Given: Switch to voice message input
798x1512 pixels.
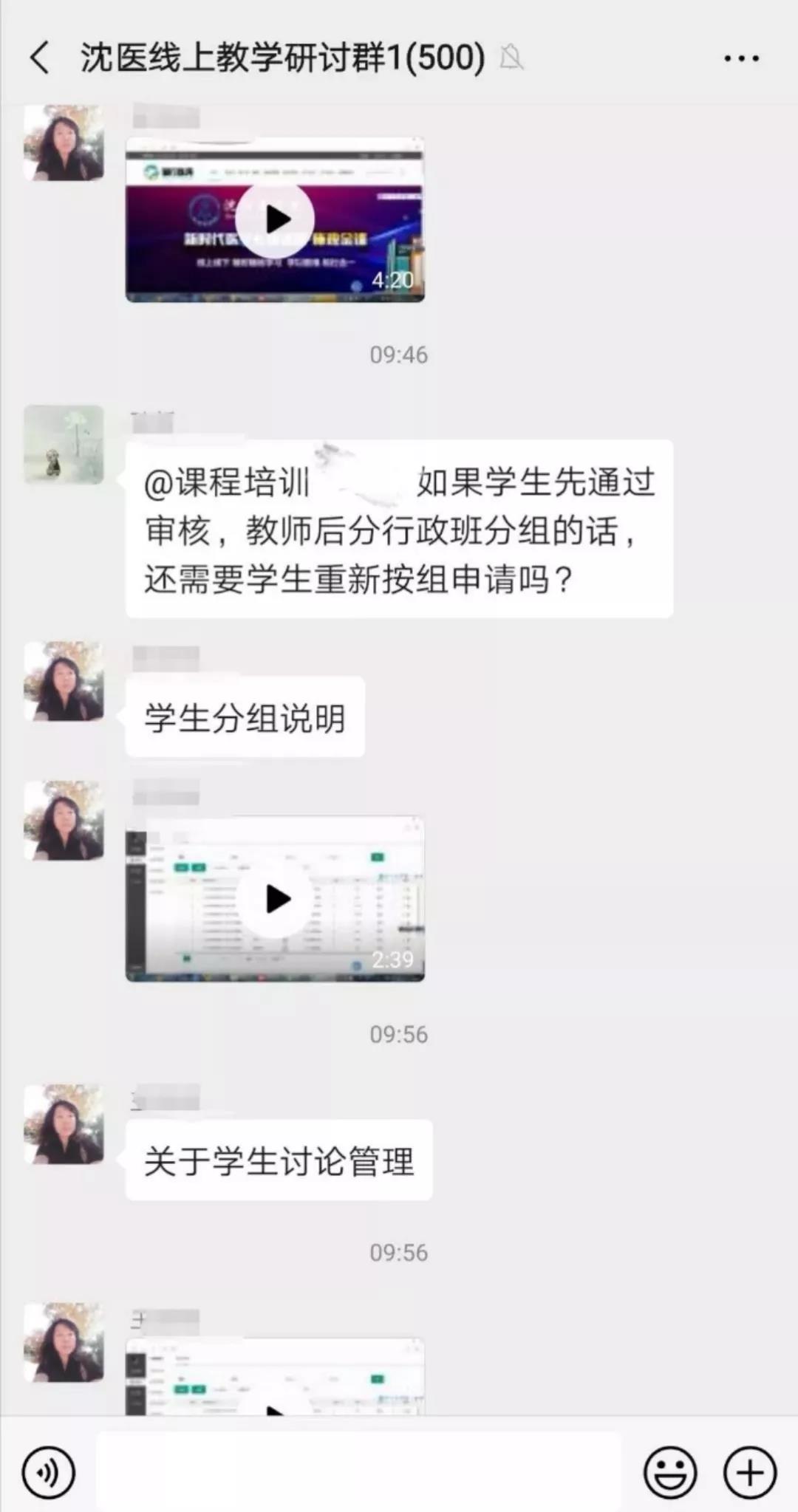Looking at the screenshot, I should coord(49,1472).
